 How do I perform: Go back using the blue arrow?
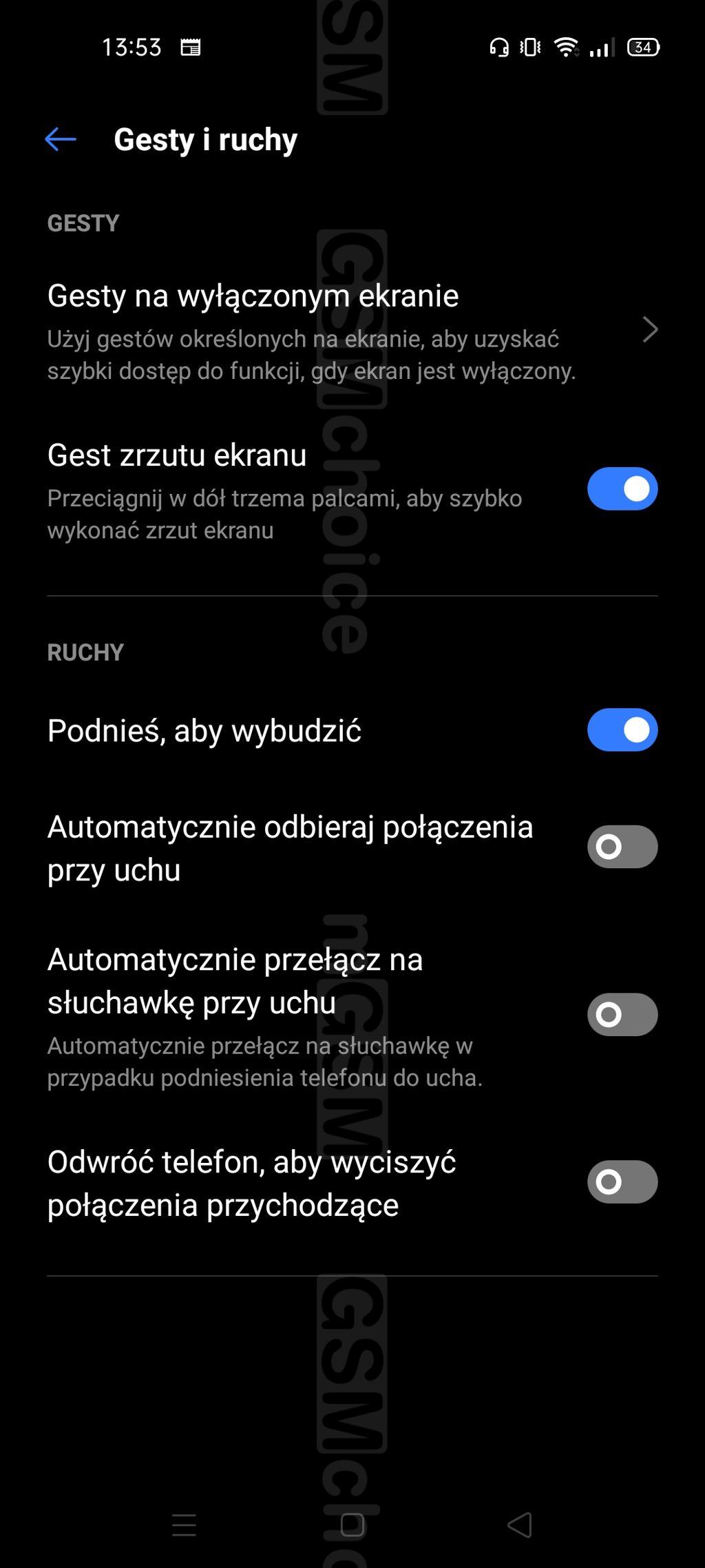coord(61,139)
